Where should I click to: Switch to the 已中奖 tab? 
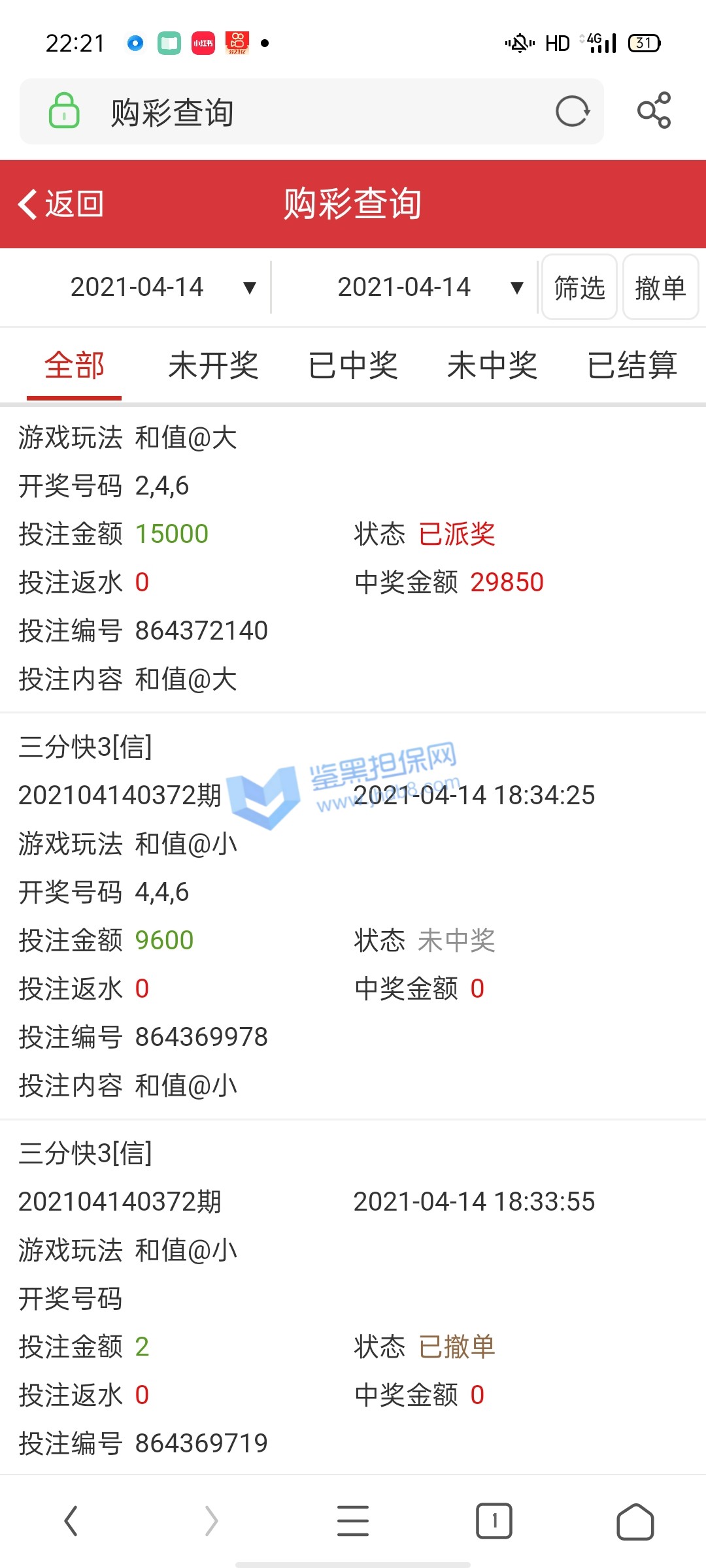pyautogui.click(x=353, y=365)
